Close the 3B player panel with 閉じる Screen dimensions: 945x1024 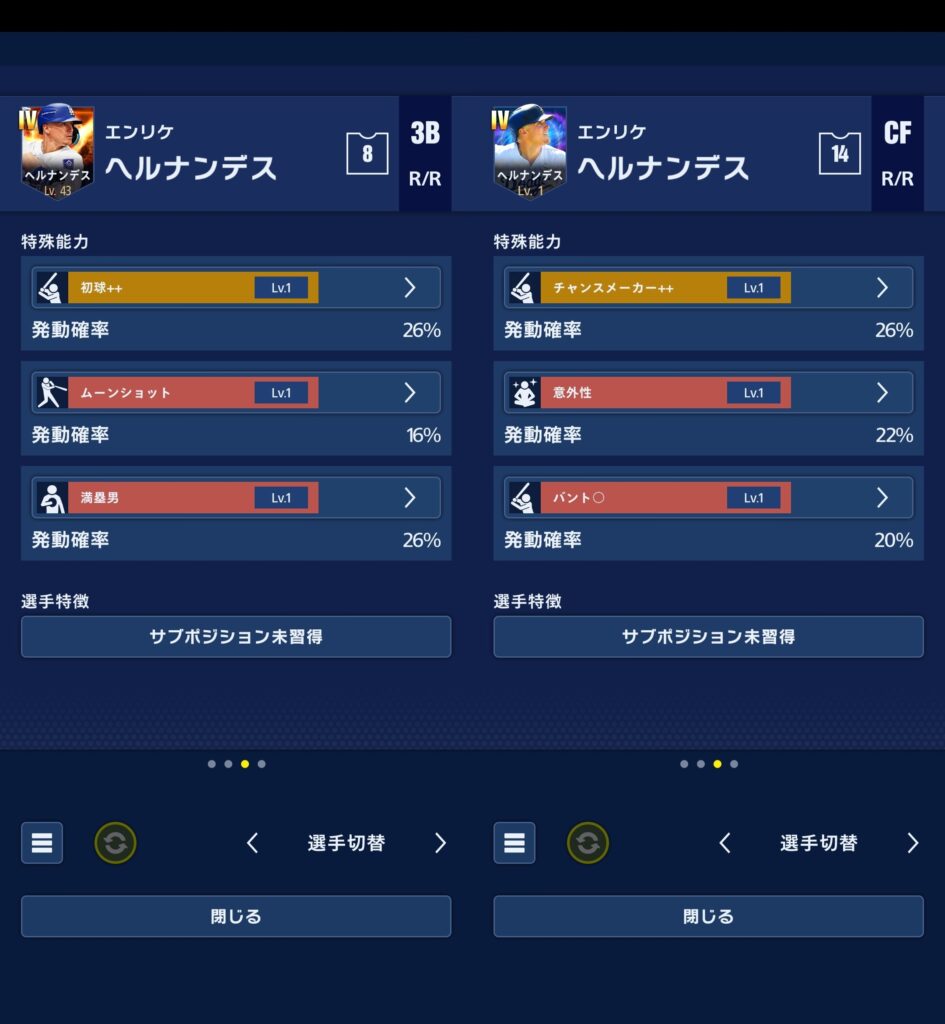click(236, 916)
